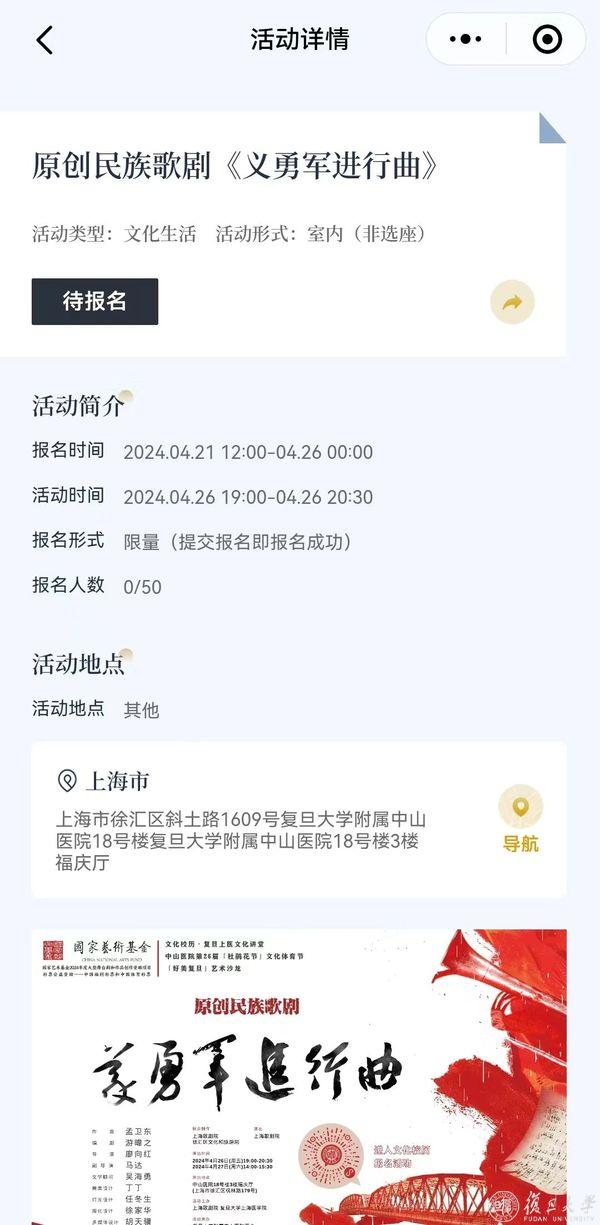The width and height of the screenshot is (600, 1225).
Task: Tap the 待报名 registration button
Action: pyautogui.click(x=95, y=301)
